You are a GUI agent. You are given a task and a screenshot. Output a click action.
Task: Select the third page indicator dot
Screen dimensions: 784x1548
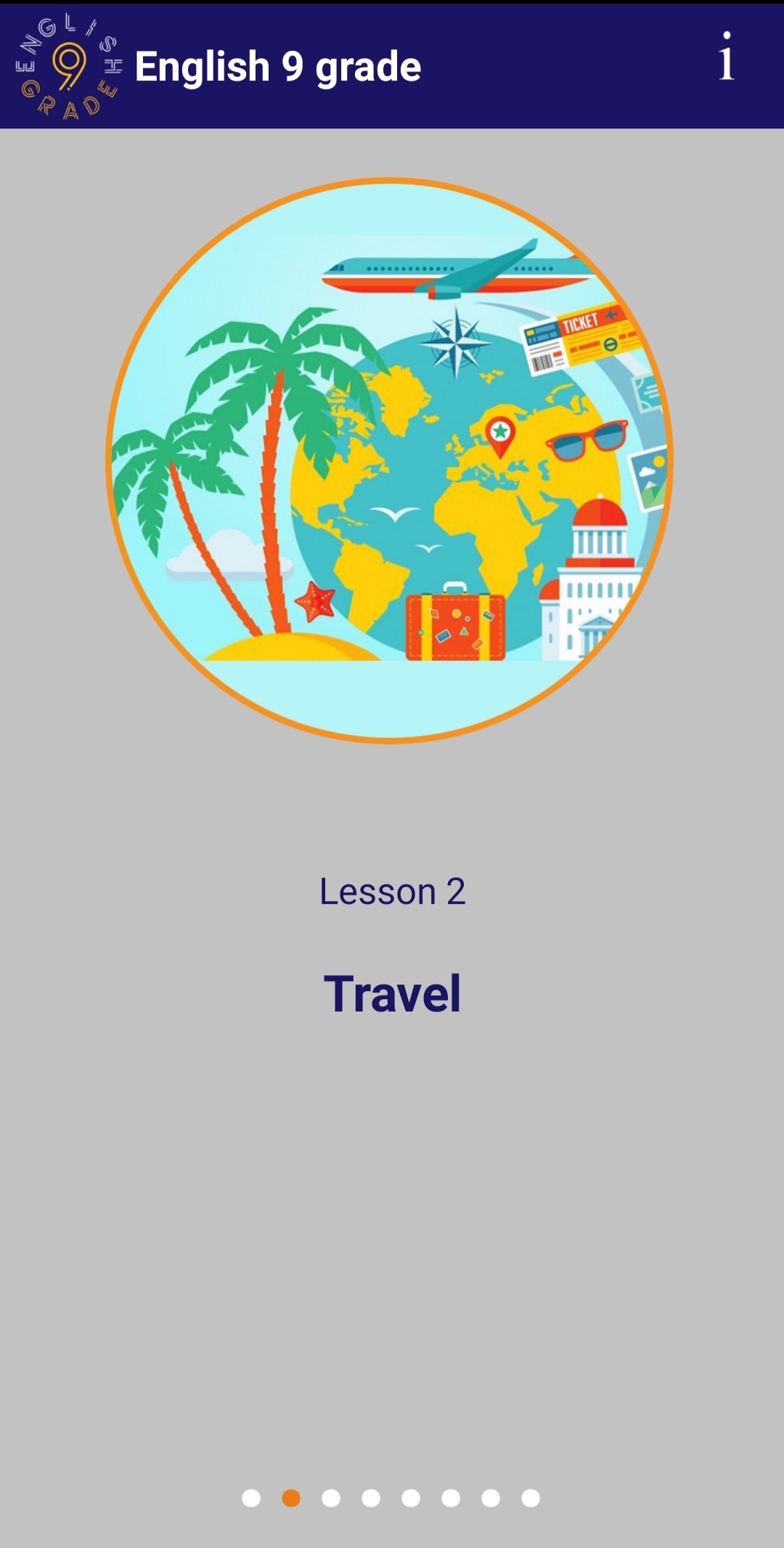[331, 1498]
